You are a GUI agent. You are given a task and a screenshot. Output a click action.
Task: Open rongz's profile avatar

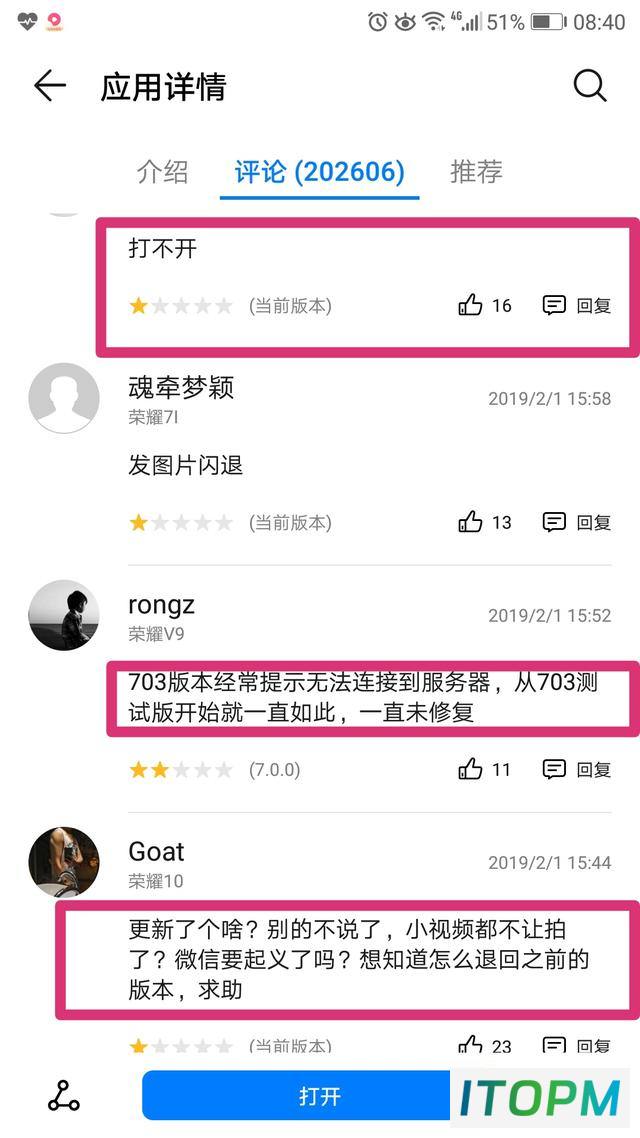[64, 615]
